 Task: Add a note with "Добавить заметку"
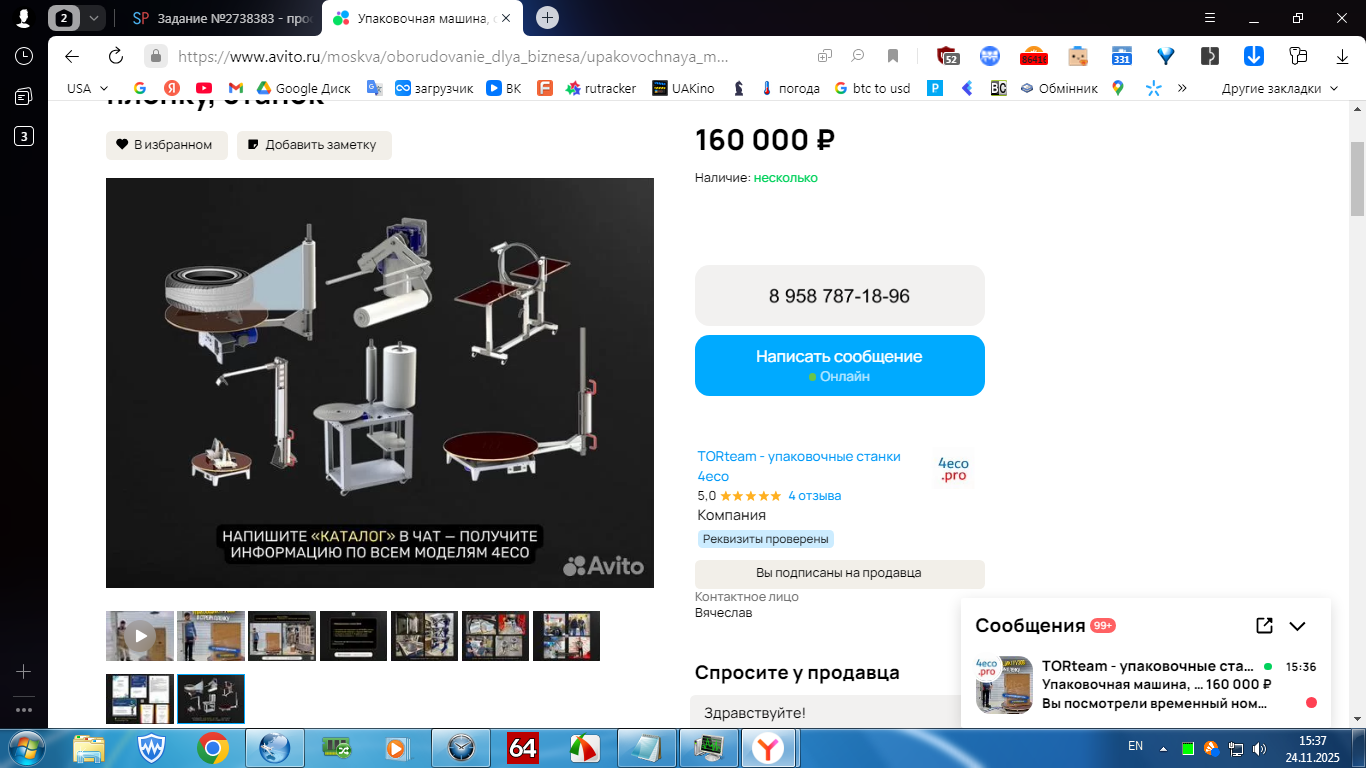(x=314, y=145)
